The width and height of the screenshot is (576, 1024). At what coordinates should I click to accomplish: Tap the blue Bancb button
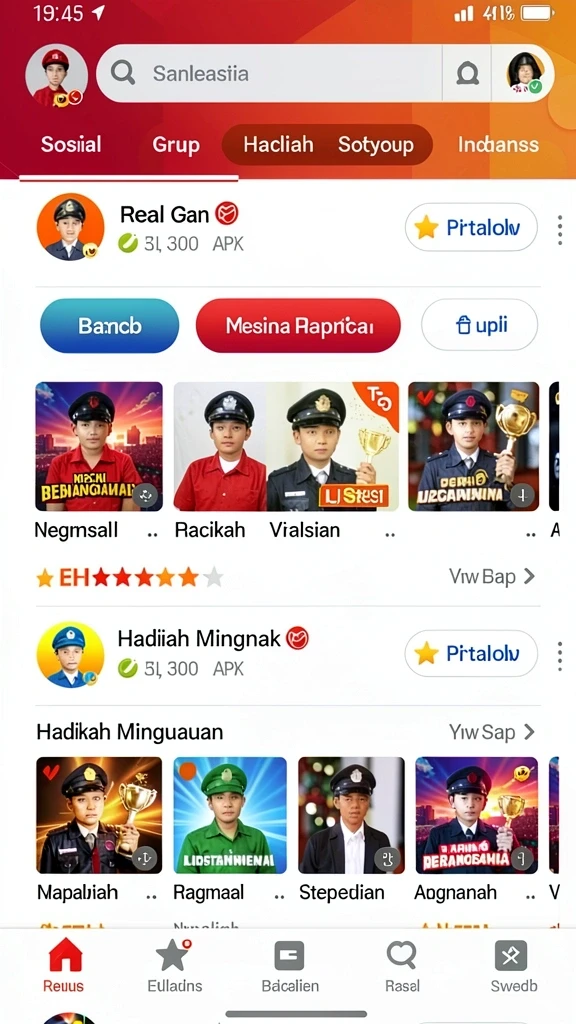click(x=110, y=325)
